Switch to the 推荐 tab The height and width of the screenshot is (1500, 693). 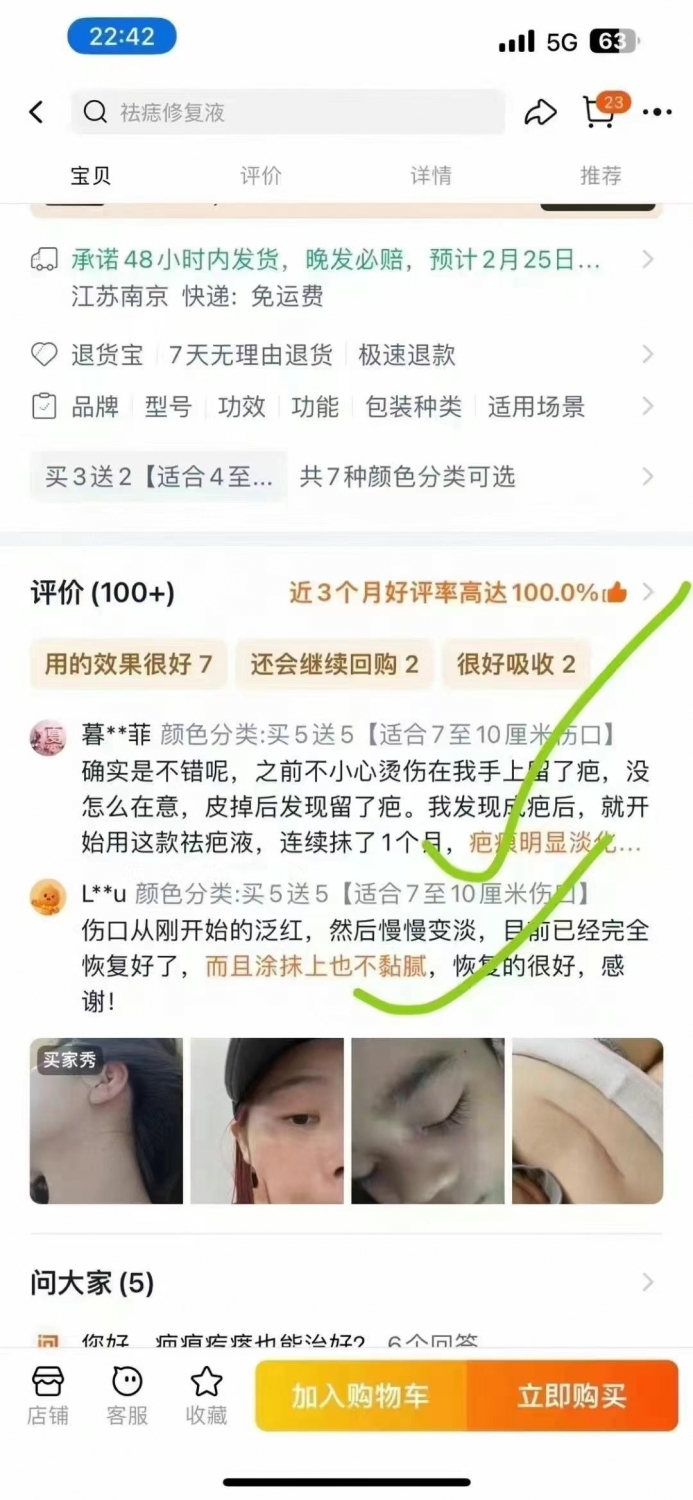601,176
